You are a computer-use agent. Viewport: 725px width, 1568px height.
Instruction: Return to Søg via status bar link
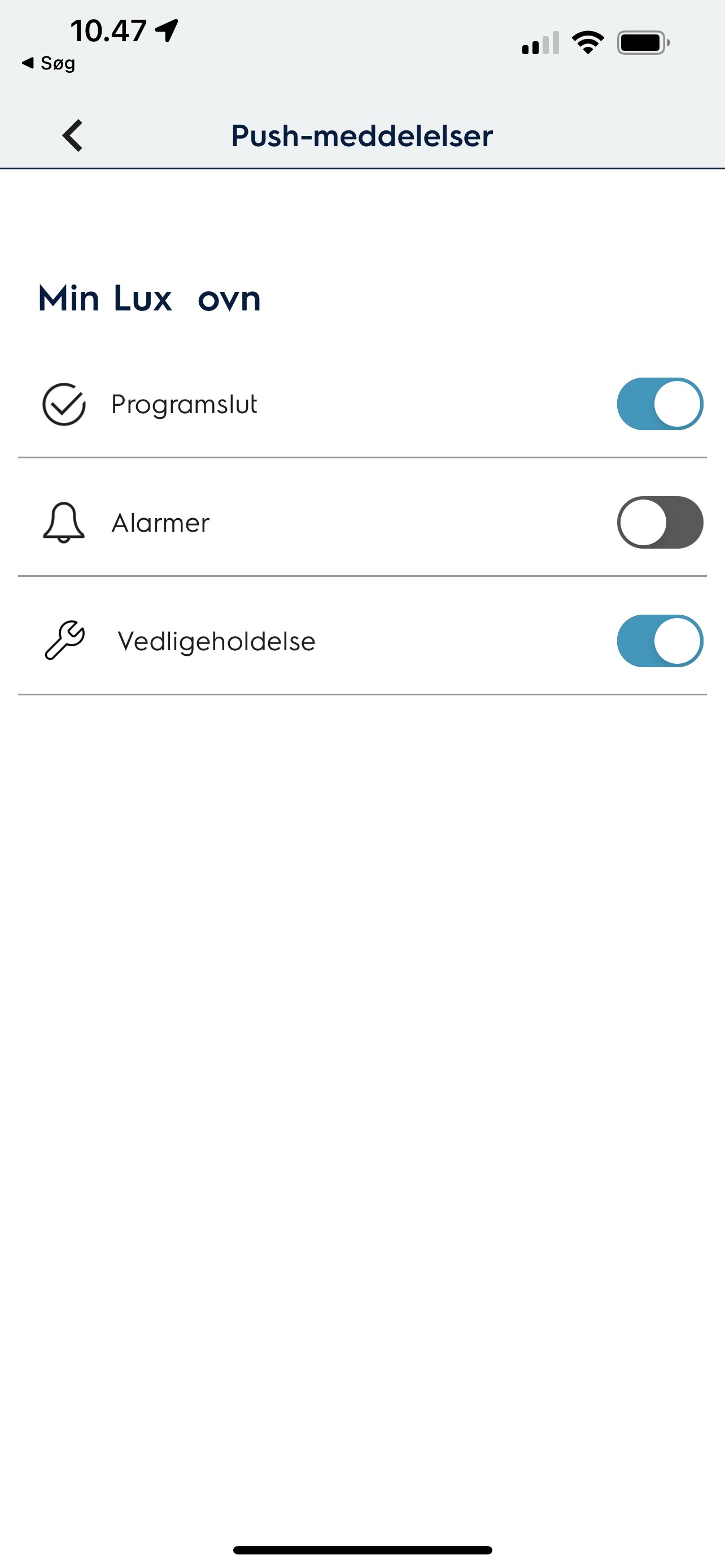[x=49, y=63]
